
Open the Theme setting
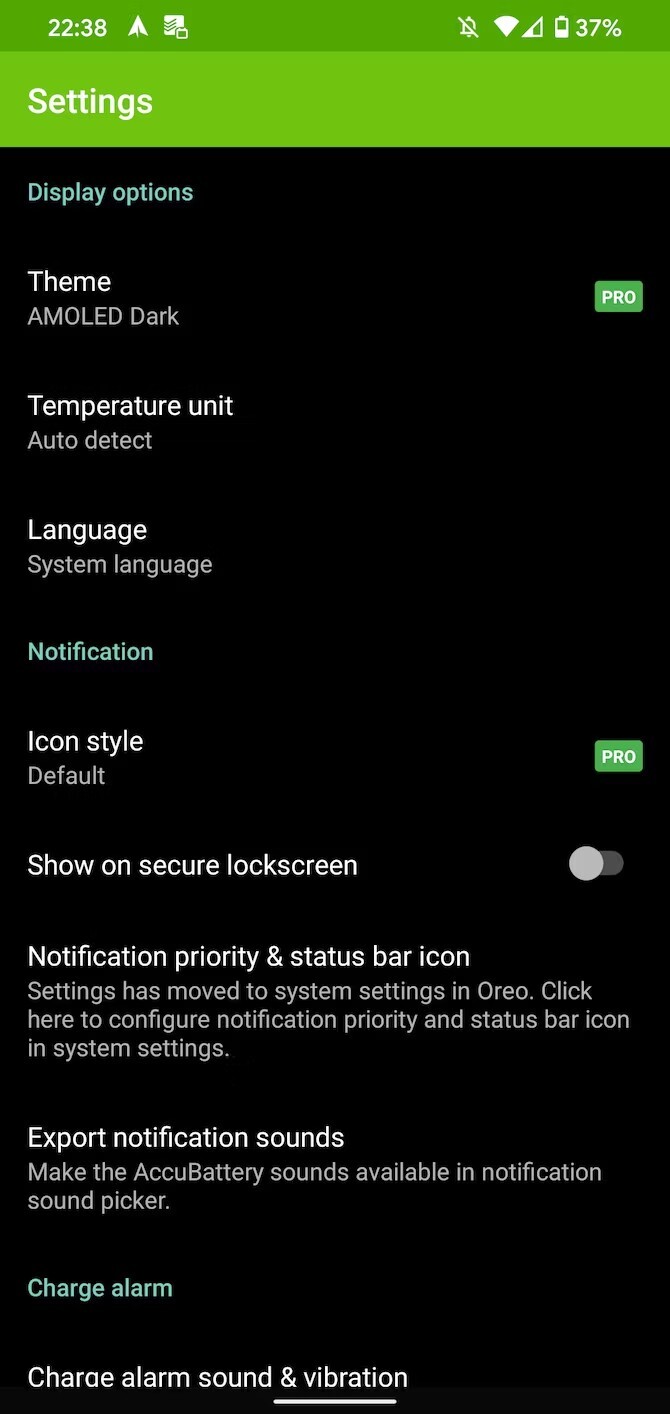[300, 298]
